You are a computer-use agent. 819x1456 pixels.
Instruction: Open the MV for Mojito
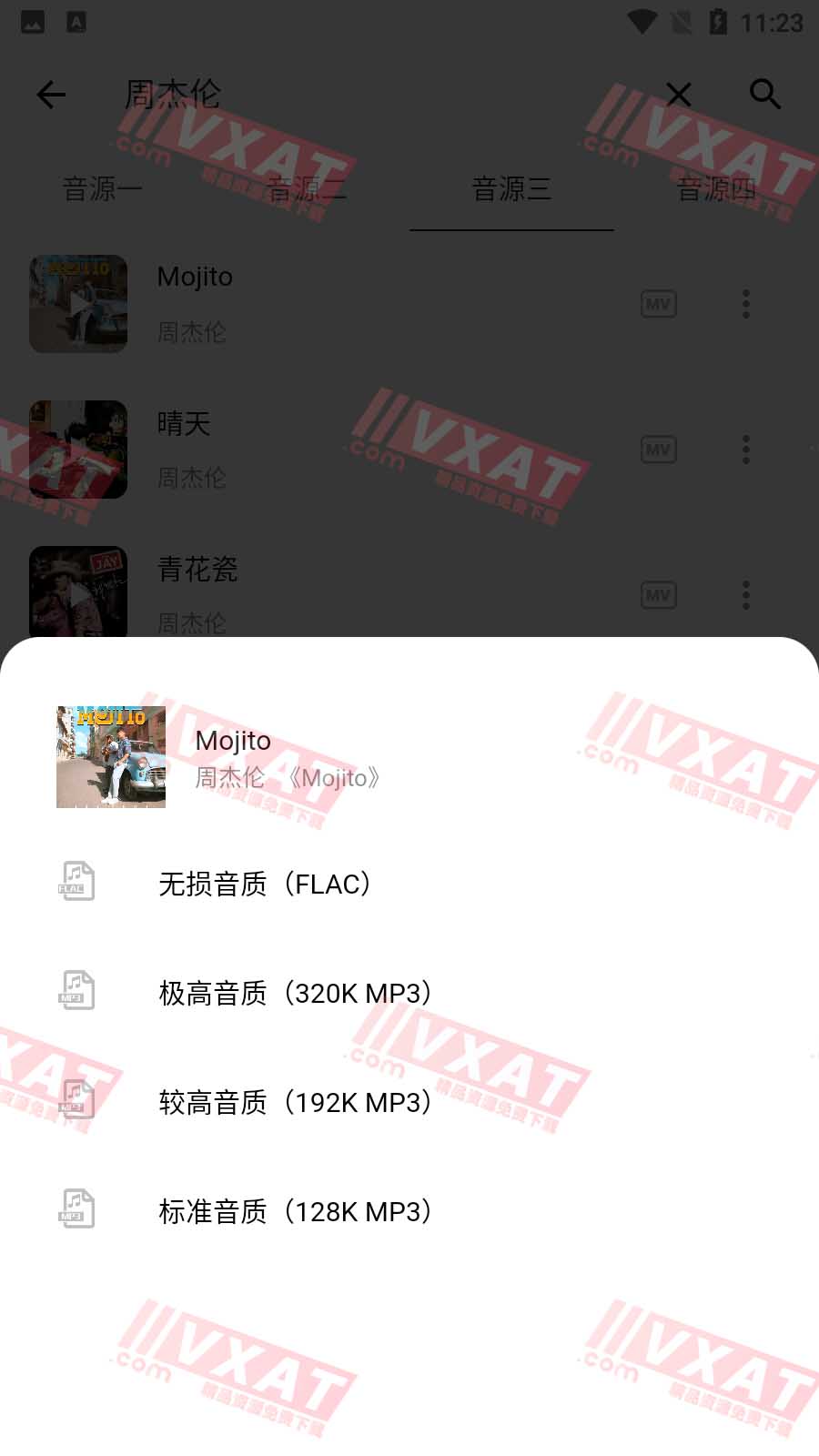(x=658, y=304)
